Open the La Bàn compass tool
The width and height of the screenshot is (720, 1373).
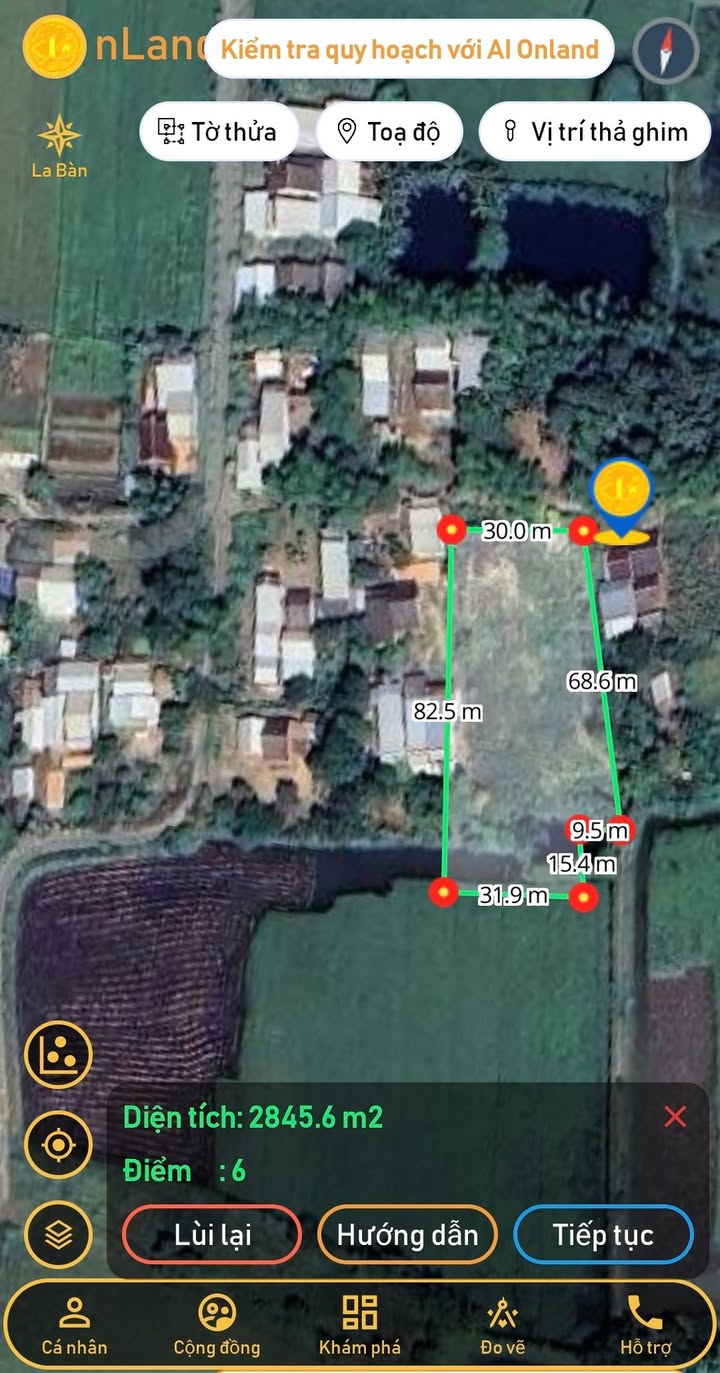[x=59, y=146]
